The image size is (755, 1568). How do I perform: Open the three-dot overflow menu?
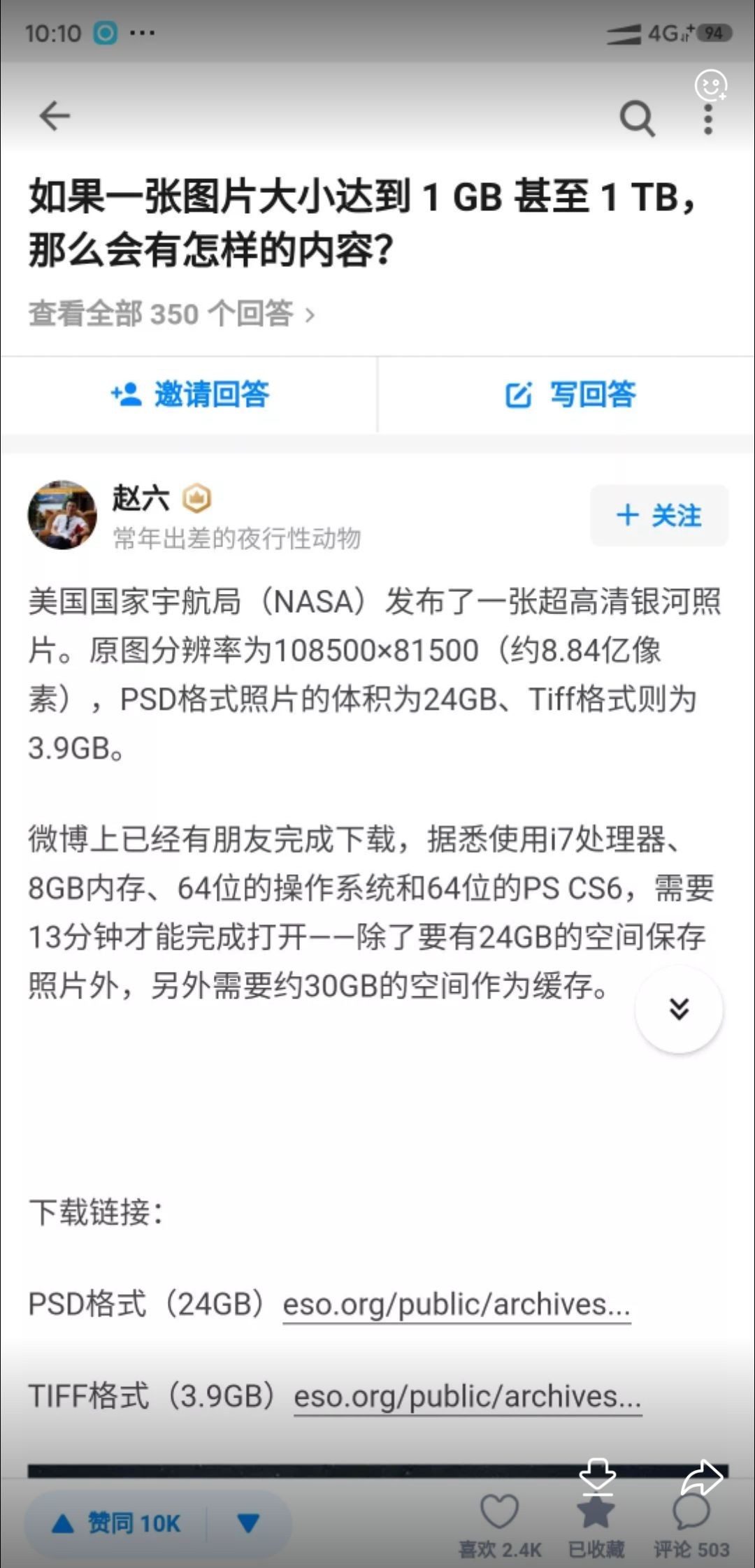click(x=708, y=119)
